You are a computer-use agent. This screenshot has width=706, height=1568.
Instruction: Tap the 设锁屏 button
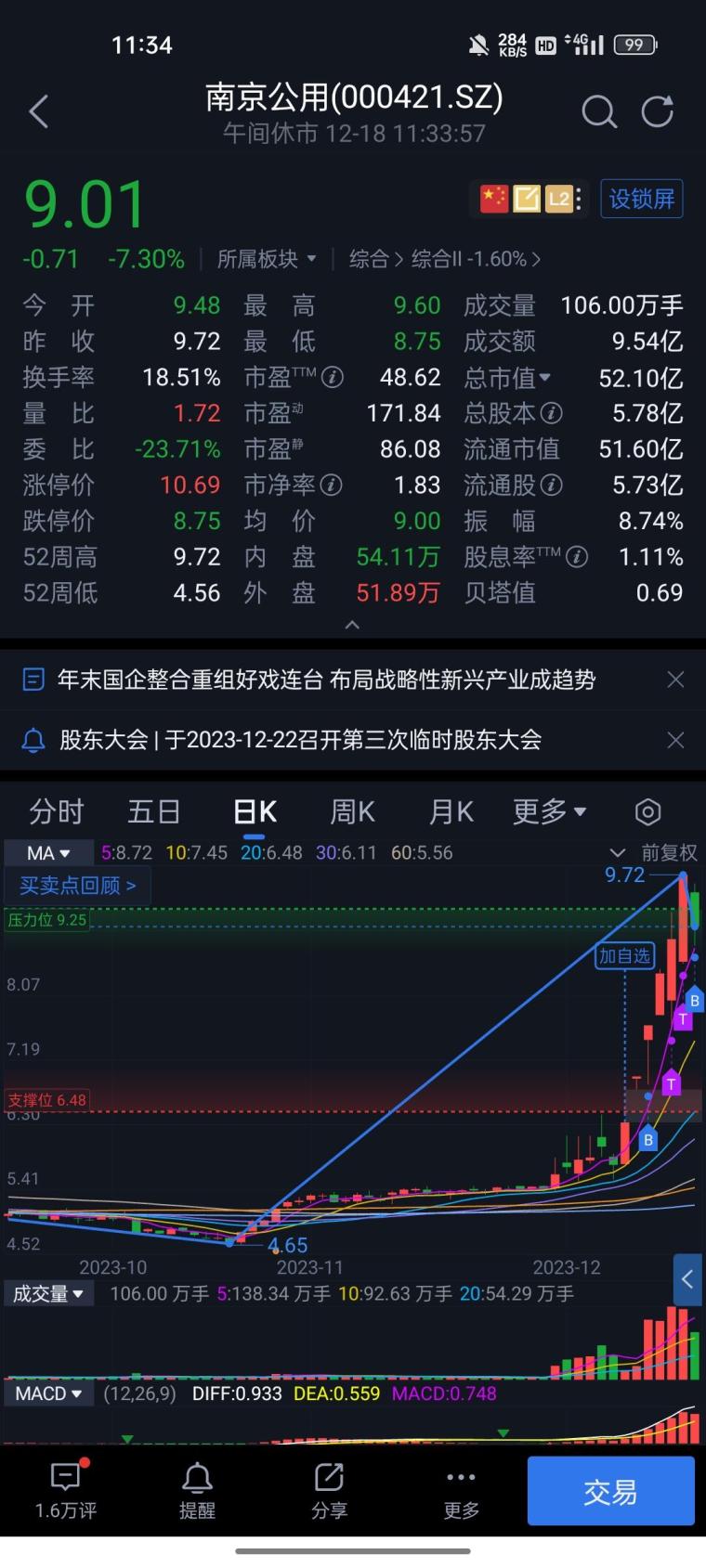[642, 199]
